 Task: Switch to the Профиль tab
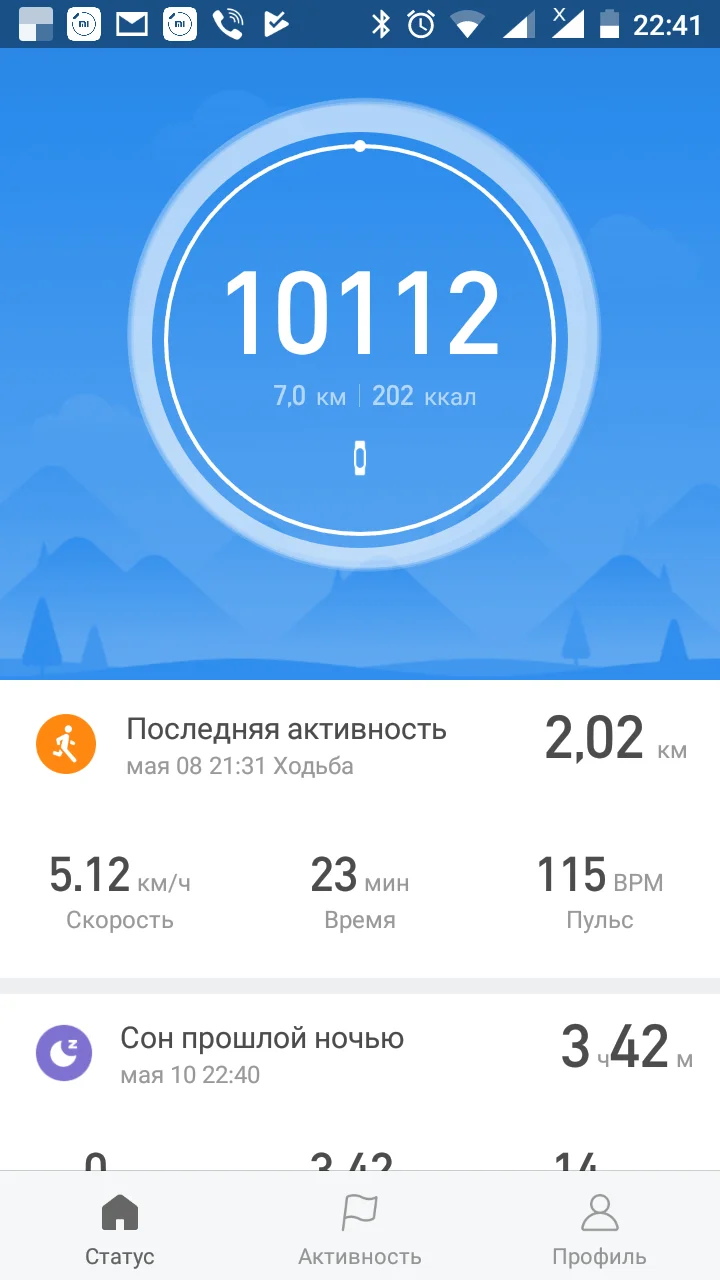pyautogui.click(x=599, y=1225)
